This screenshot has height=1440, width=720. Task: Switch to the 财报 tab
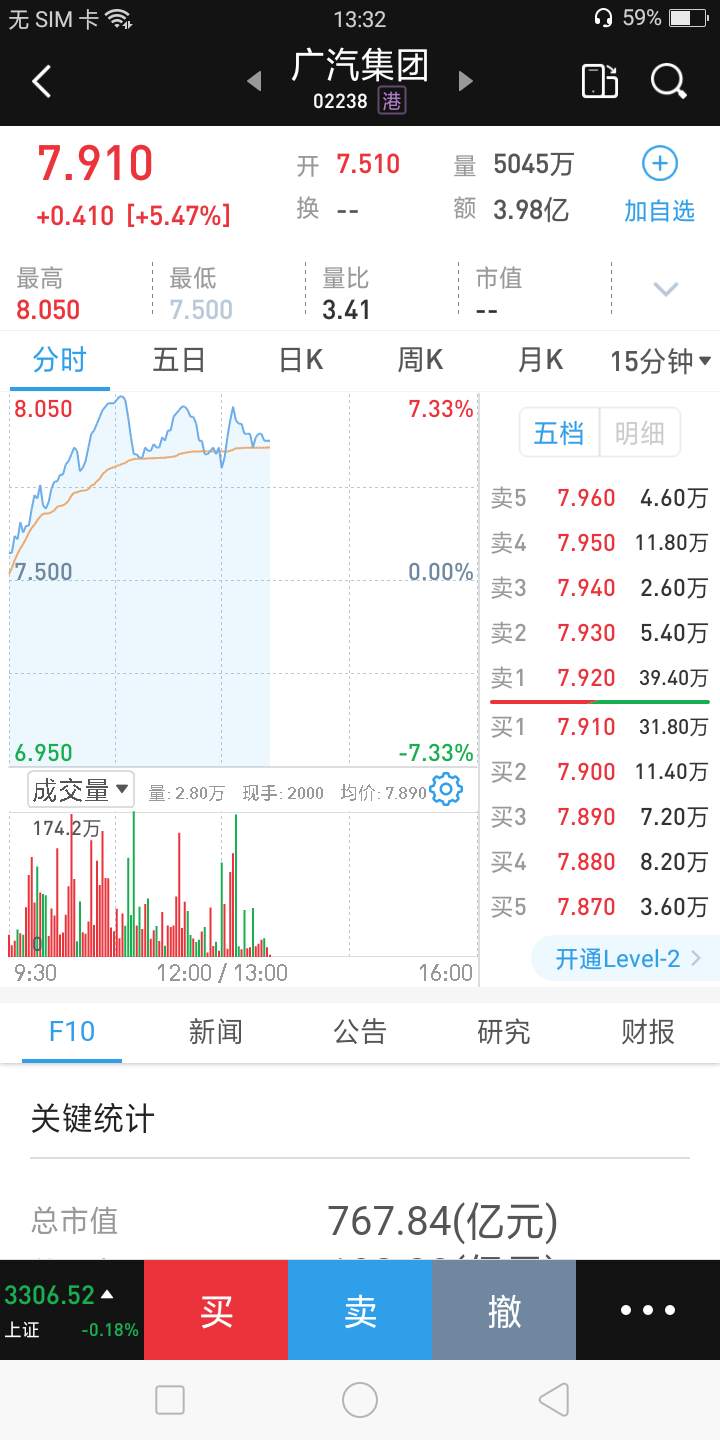tap(648, 1032)
